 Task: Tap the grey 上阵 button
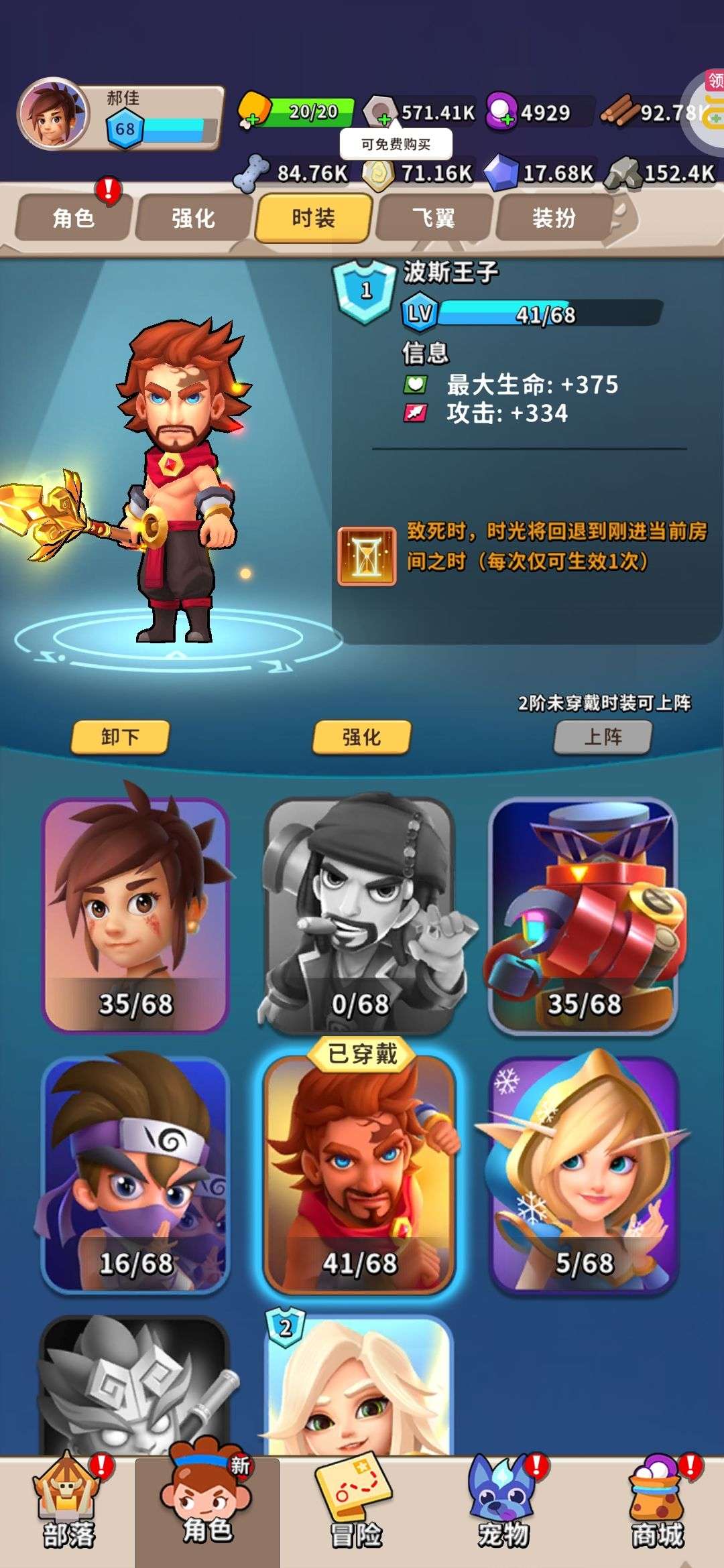[x=603, y=737]
